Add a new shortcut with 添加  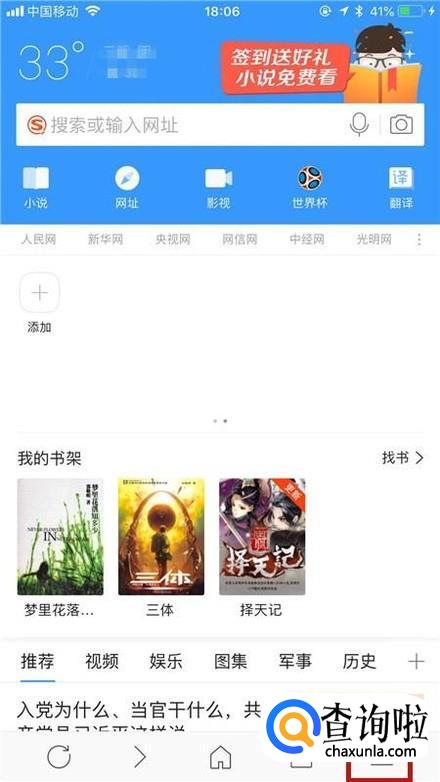(x=39, y=302)
